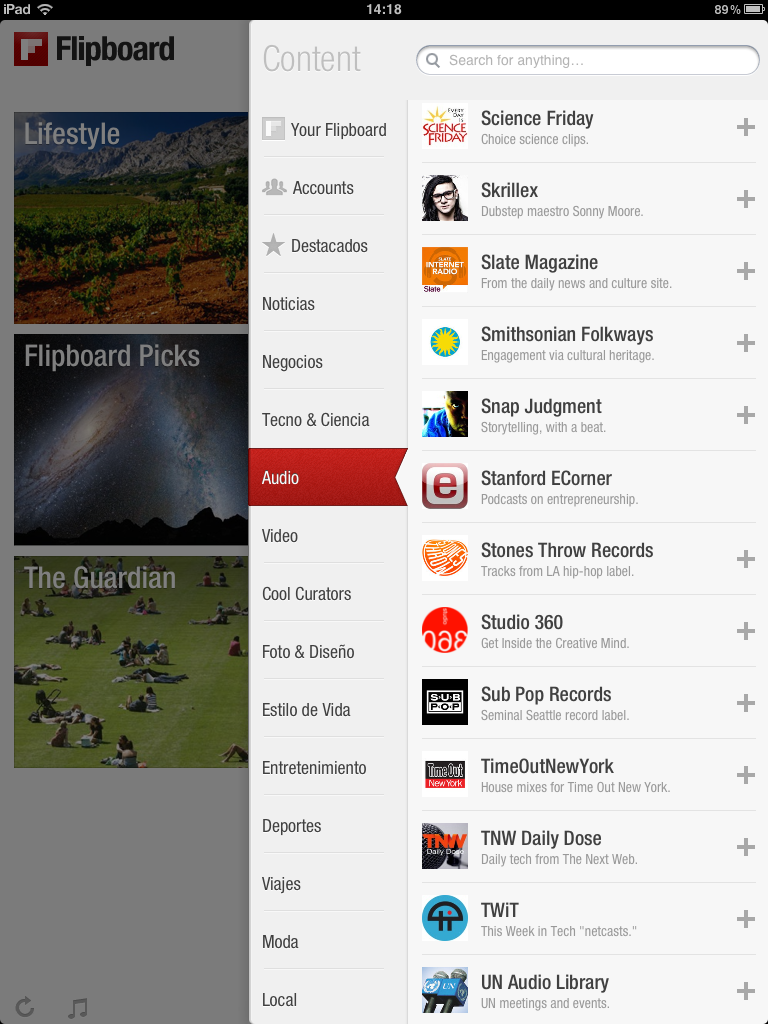Switch to Accounts category
The image size is (768, 1024).
tap(322, 188)
